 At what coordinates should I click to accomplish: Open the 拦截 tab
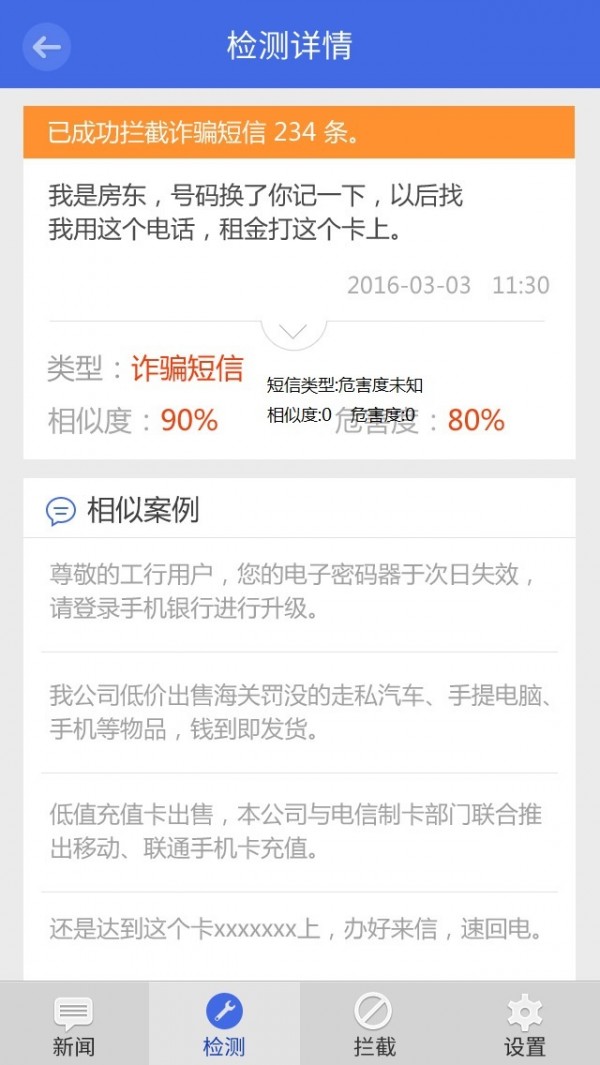pyautogui.click(x=374, y=1024)
